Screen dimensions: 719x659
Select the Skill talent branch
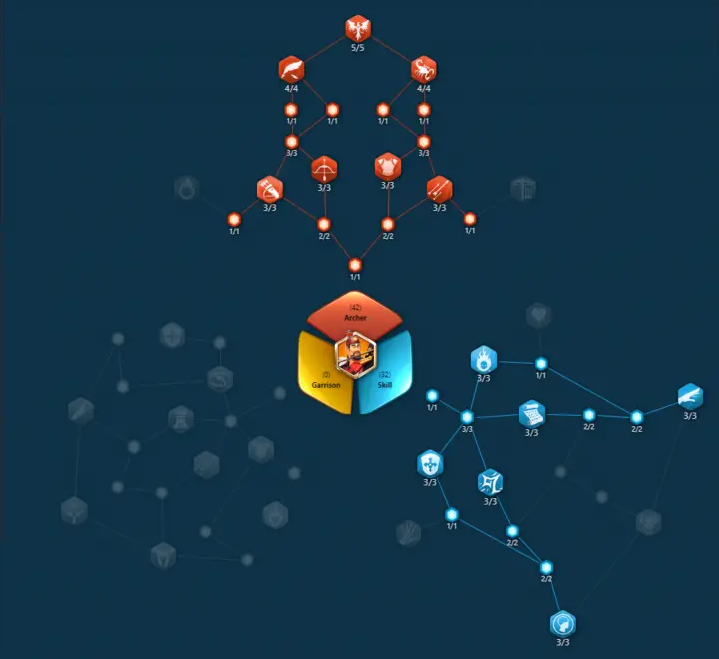tap(387, 375)
